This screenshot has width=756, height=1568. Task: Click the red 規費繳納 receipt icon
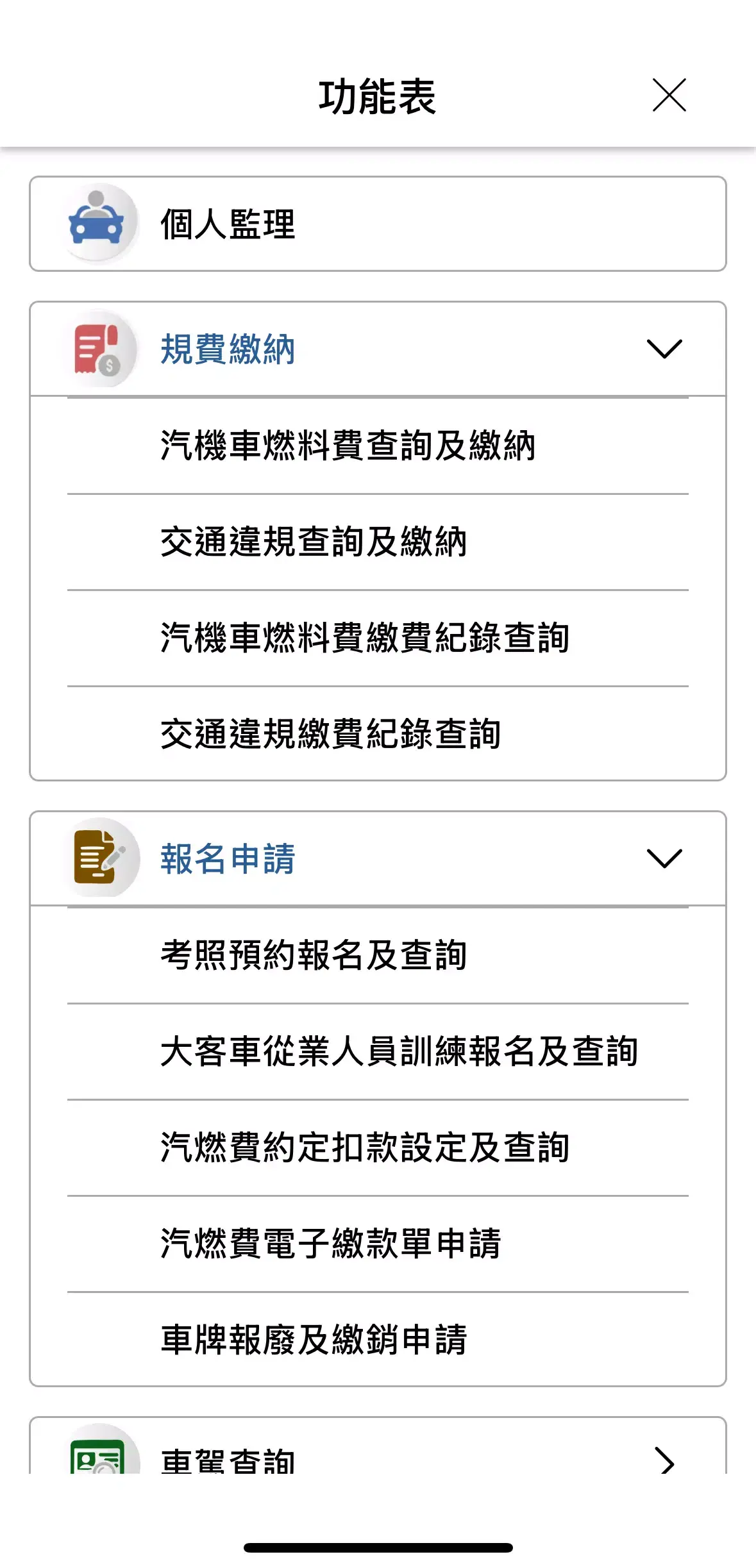[x=99, y=349]
